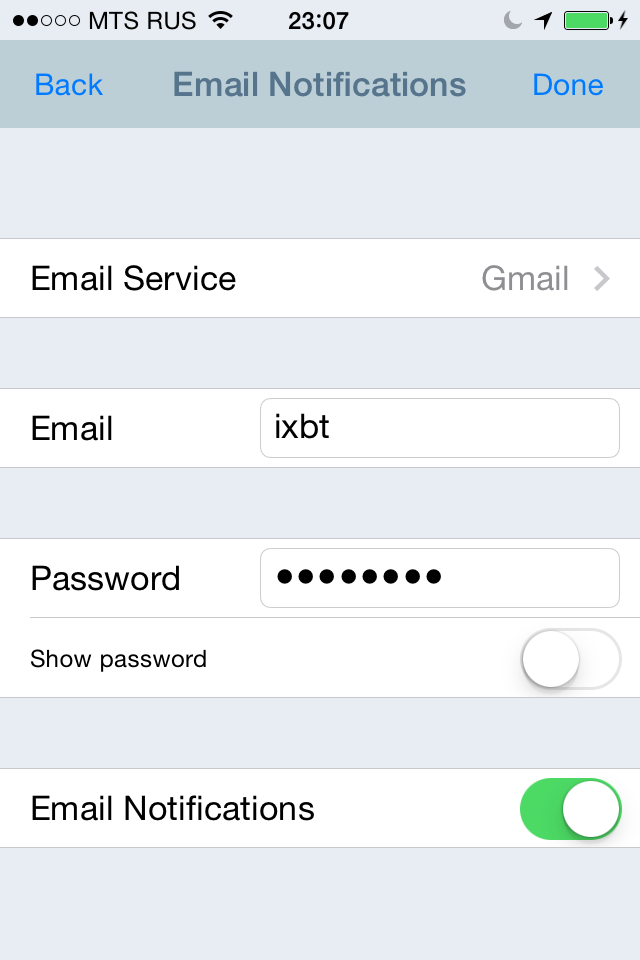Focus the Email text field

[x=439, y=428]
